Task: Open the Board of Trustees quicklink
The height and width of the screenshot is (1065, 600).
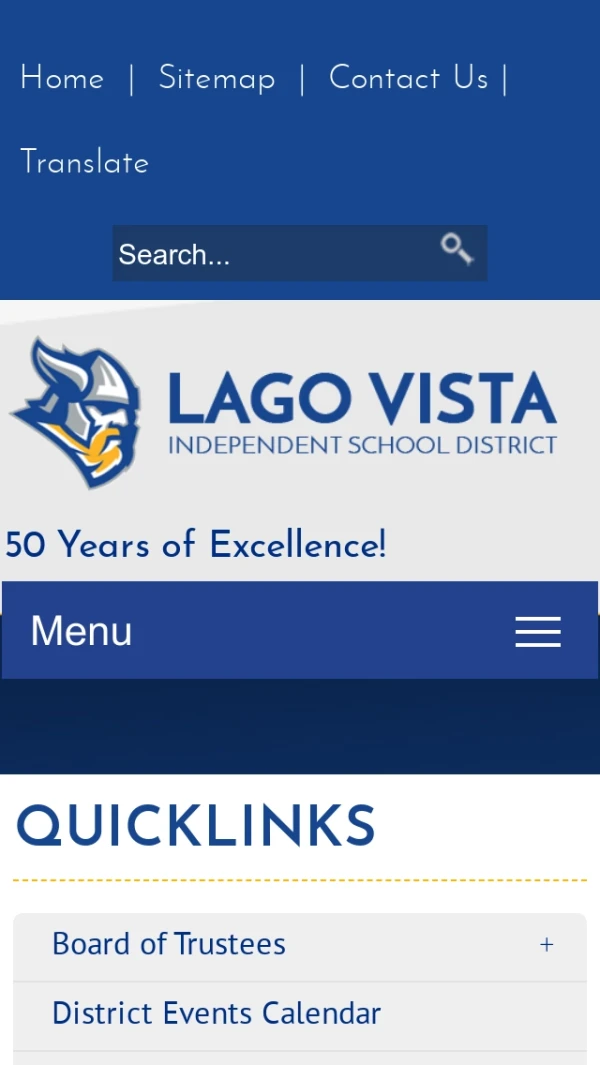Action: click(169, 944)
